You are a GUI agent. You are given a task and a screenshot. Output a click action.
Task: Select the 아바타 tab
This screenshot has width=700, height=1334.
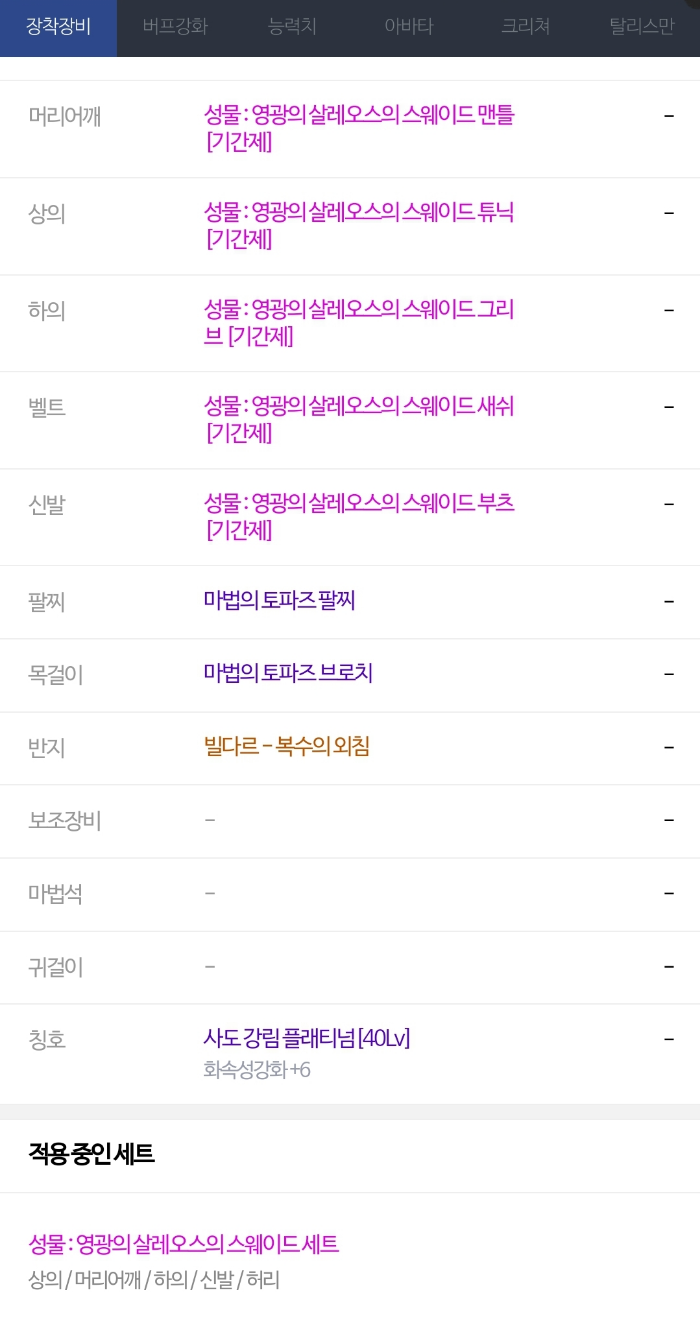click(408, 27)
